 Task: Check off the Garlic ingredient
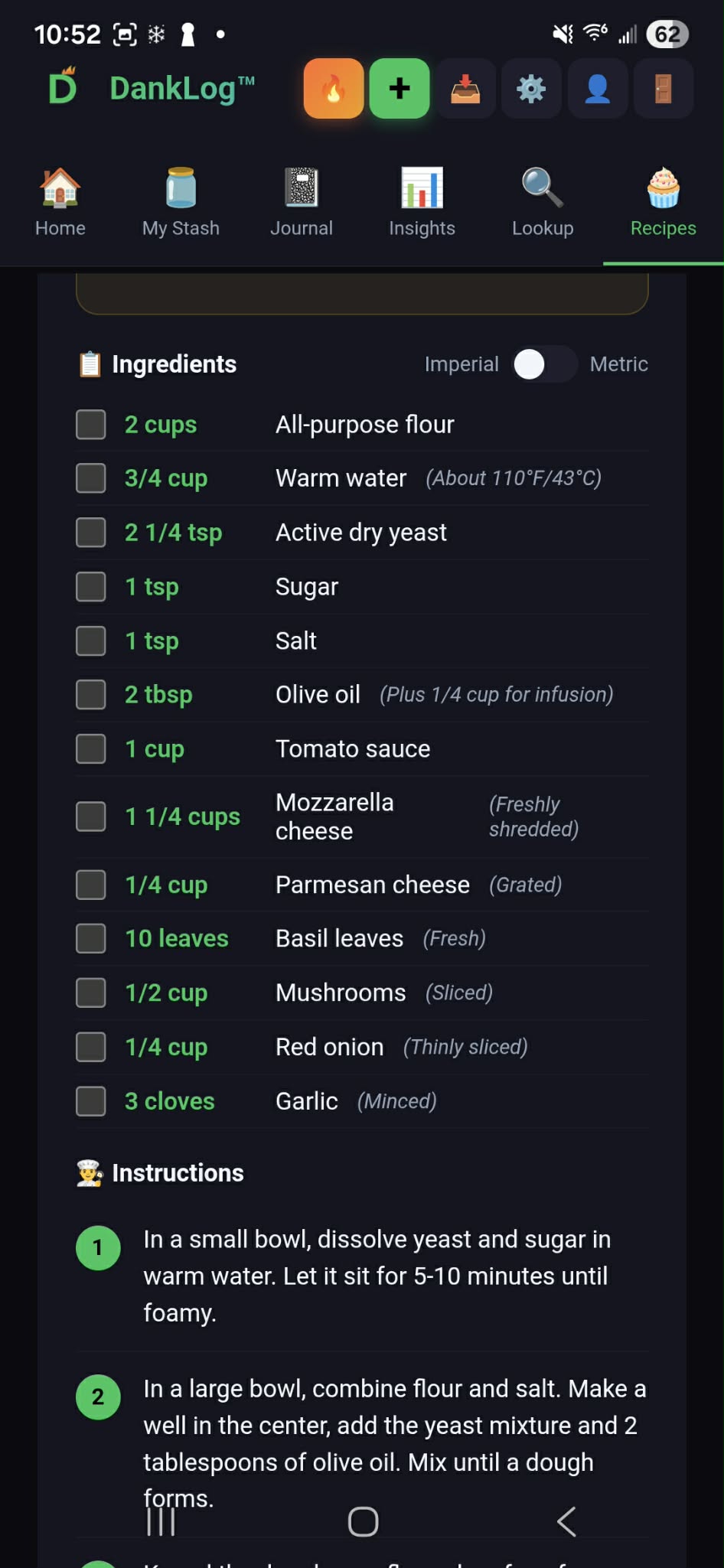click(x=90, y=1101)
